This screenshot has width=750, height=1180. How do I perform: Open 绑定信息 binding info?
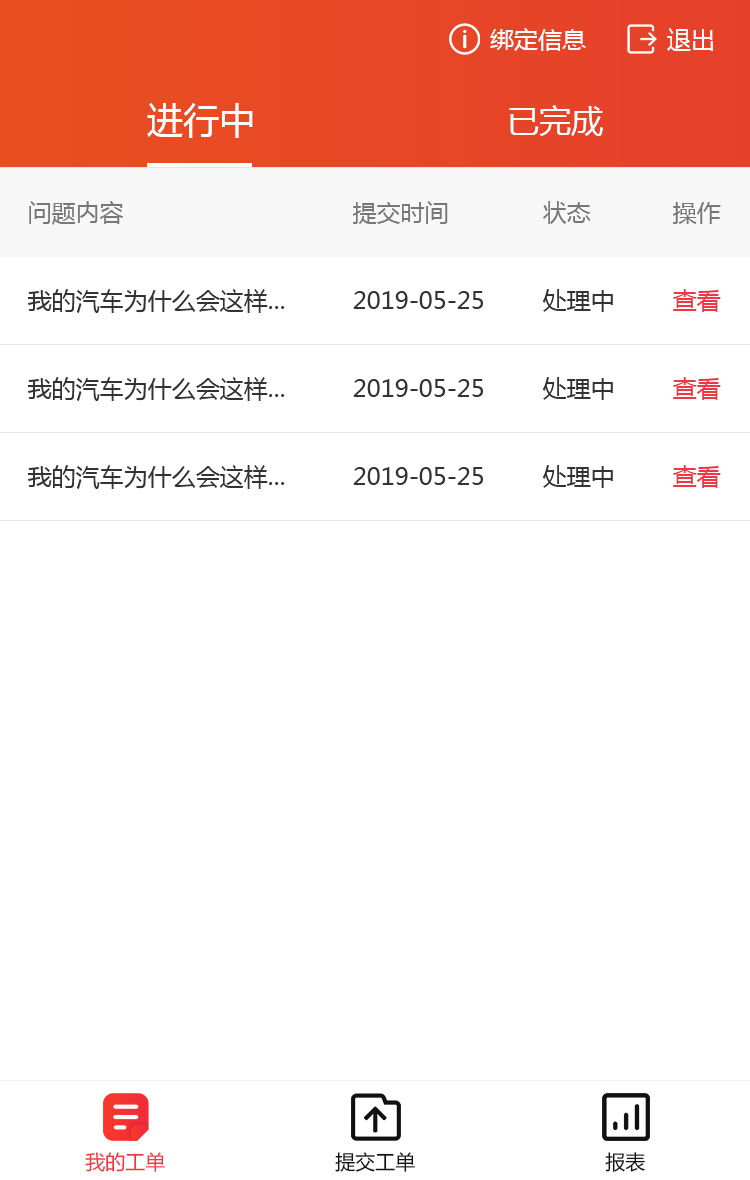[x=517, y=40]
